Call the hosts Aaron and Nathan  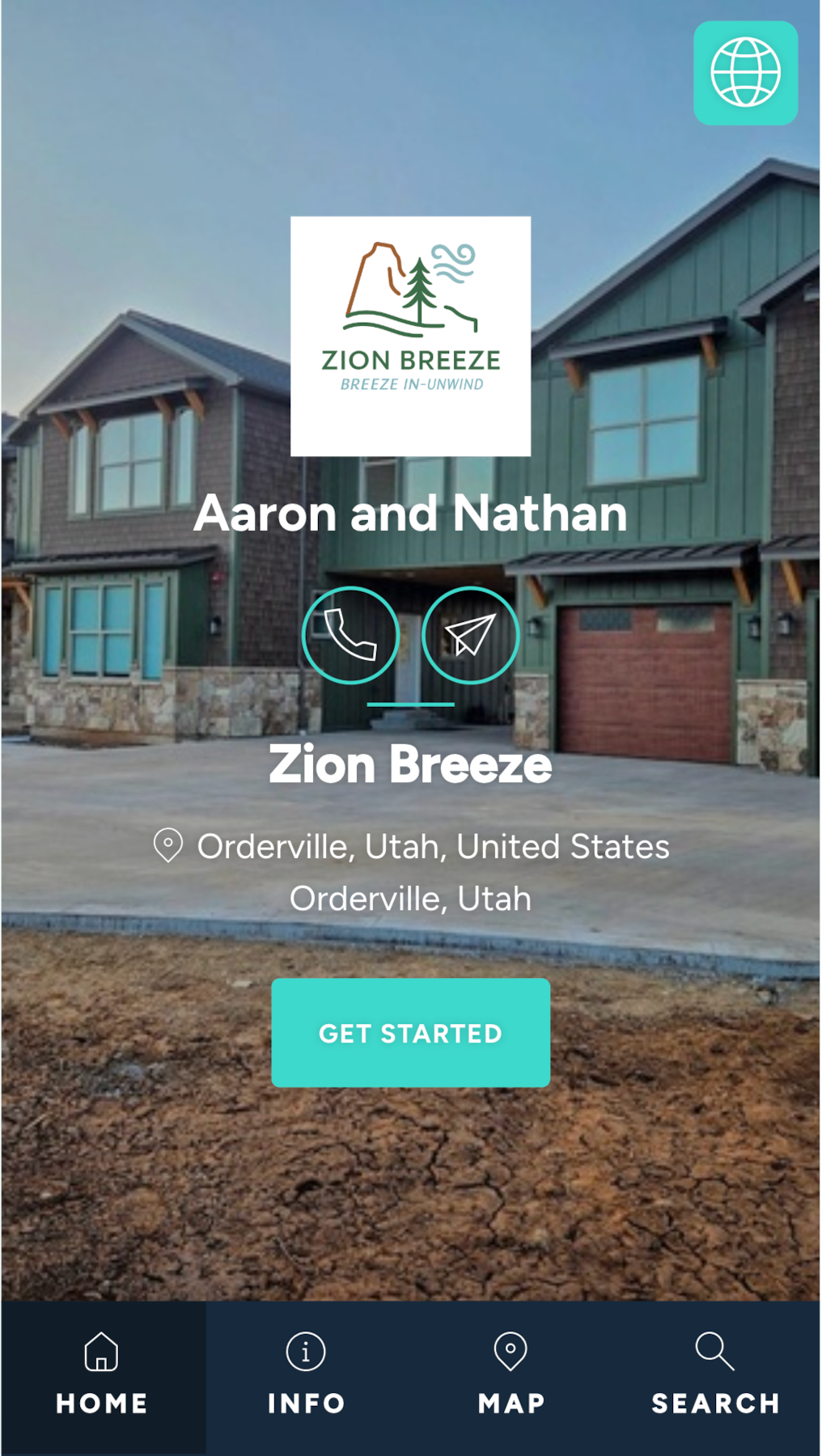[x=350, y=635]
